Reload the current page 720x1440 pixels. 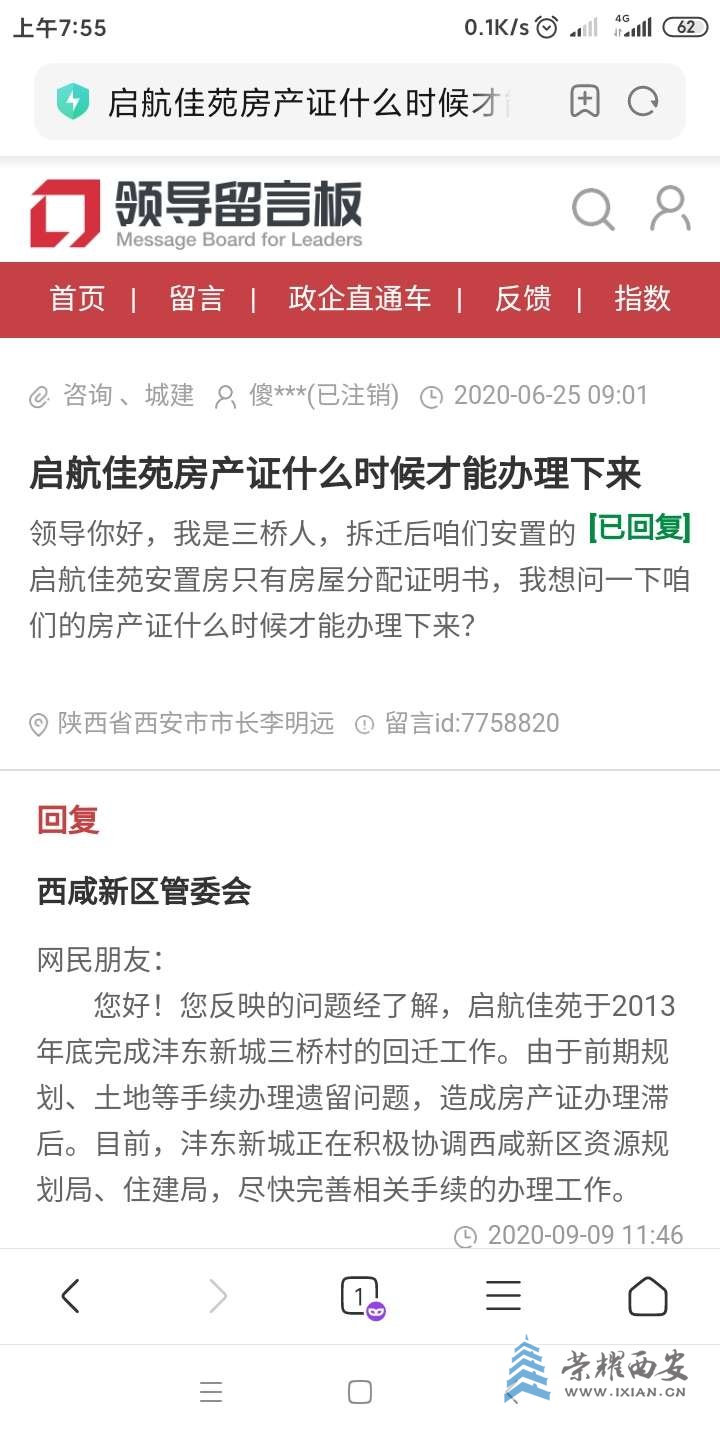coord(643,102)
